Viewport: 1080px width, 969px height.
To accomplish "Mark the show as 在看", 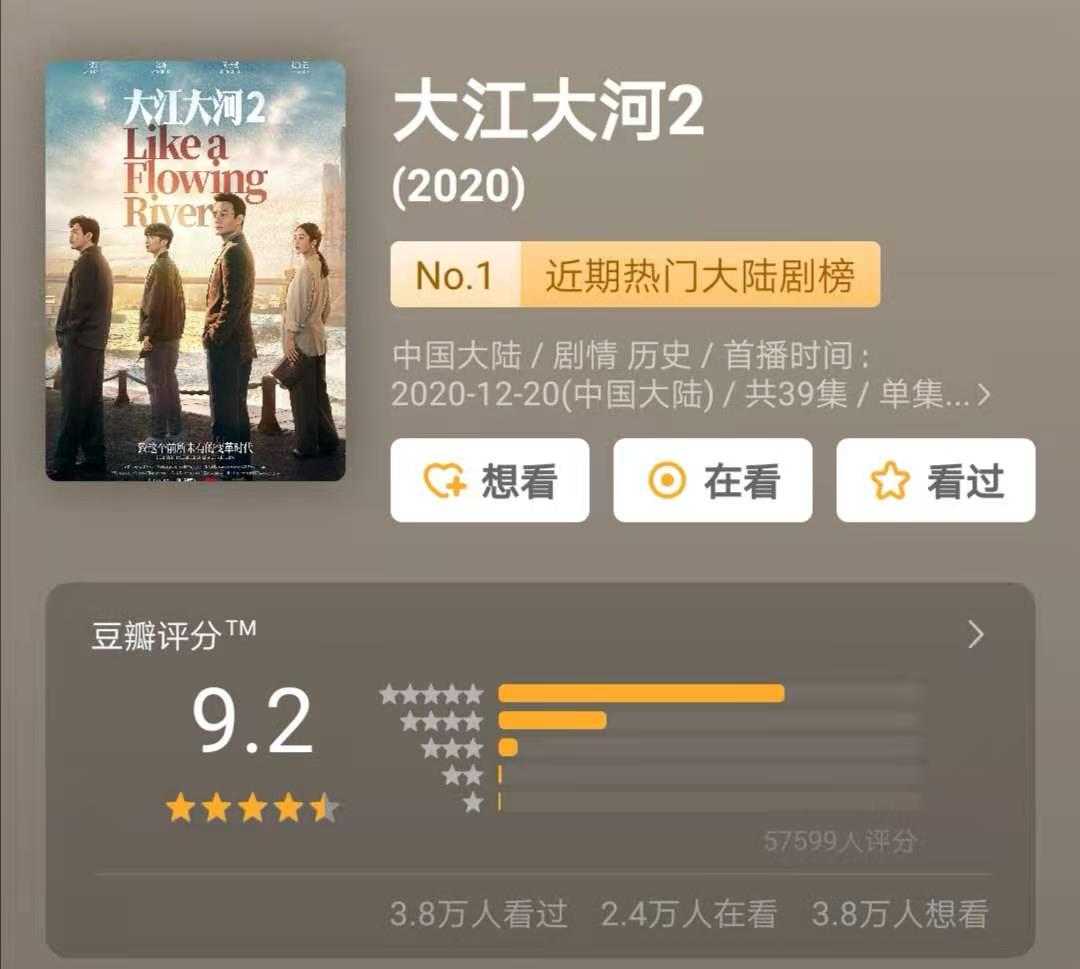I will point(712,481).
